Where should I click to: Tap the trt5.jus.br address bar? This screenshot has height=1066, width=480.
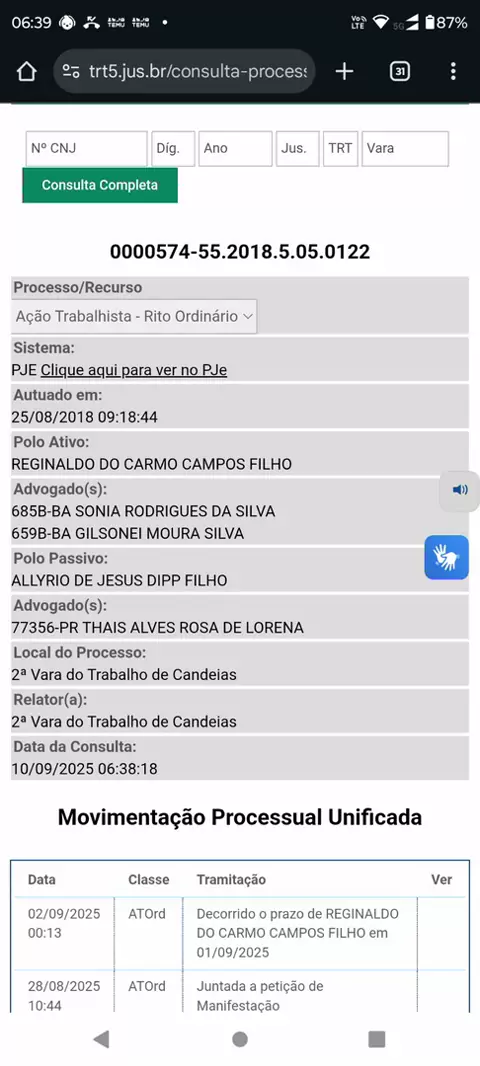[184, 71]
